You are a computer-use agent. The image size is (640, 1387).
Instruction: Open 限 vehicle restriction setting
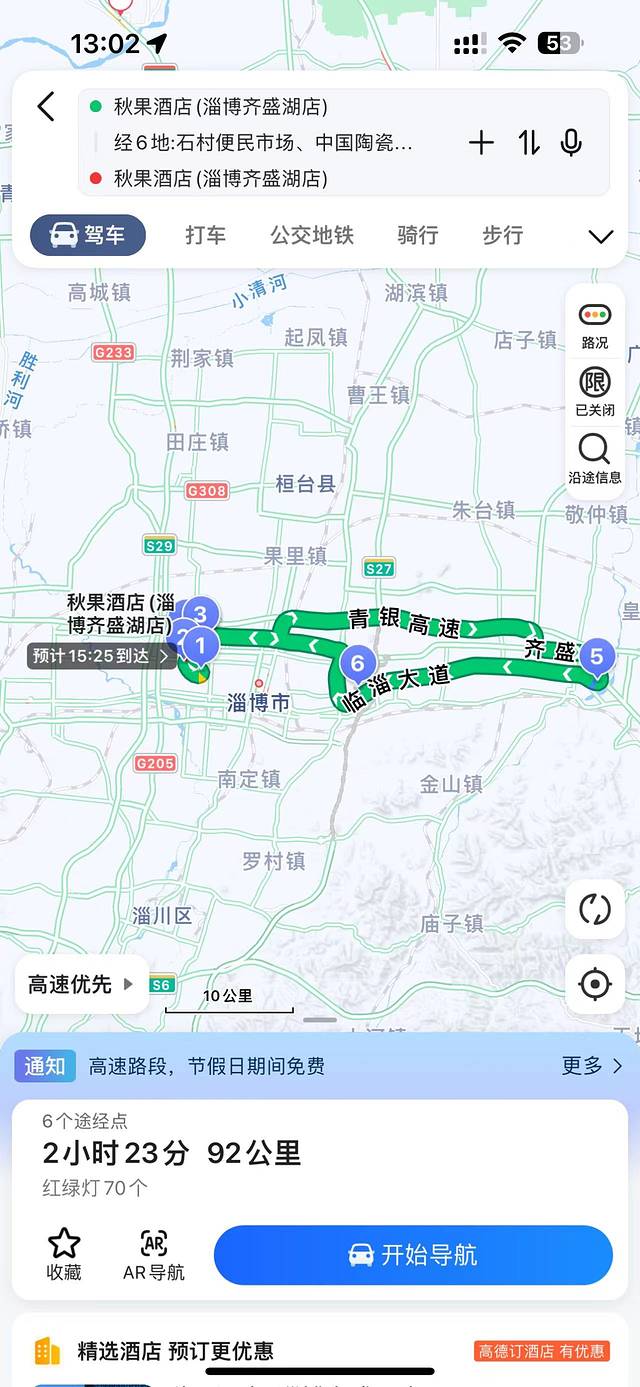click(x=595, y=391)
